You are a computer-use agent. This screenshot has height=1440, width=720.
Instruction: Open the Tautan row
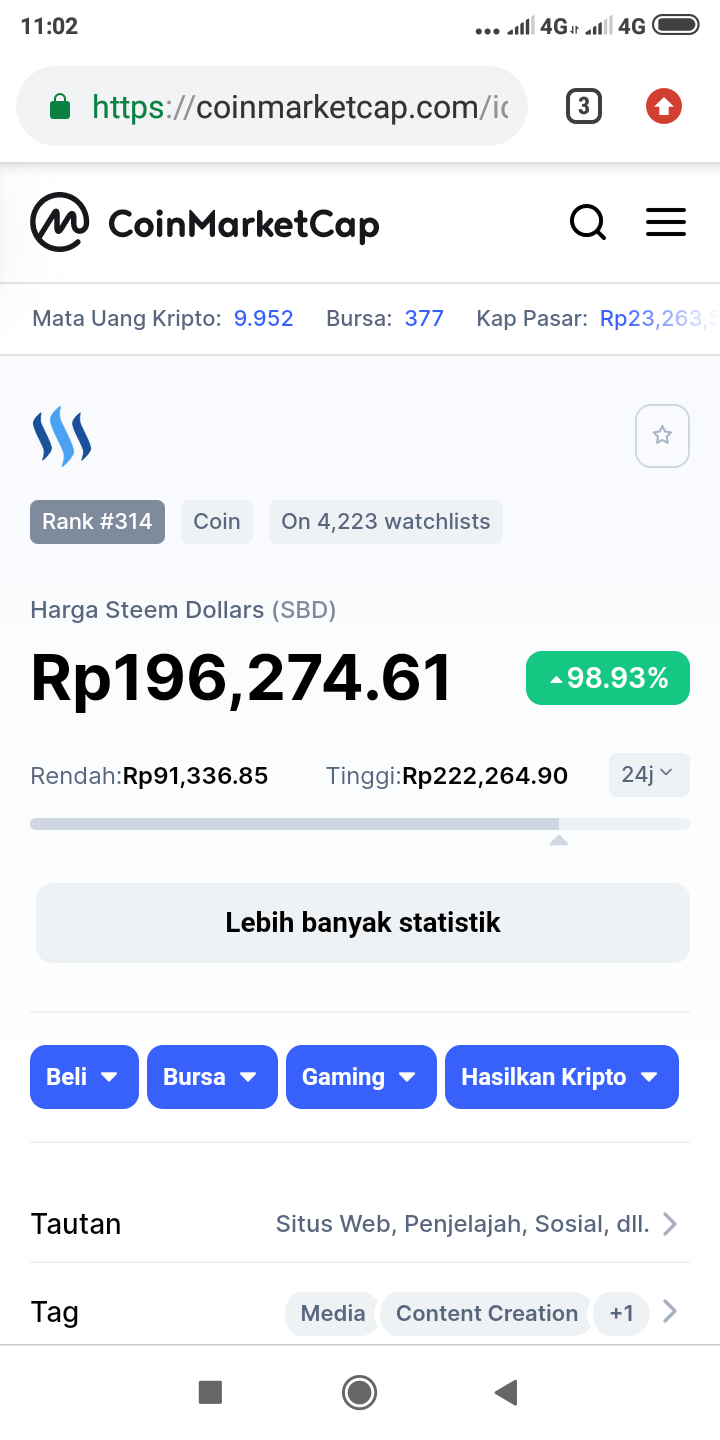point(360,1224)
